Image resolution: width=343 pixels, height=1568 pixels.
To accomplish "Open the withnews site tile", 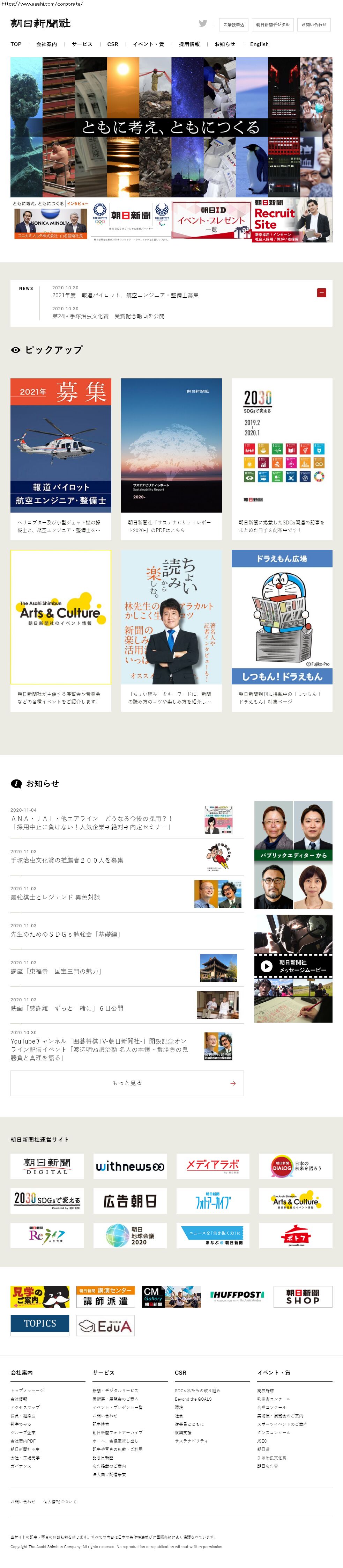I will 129,1166.
